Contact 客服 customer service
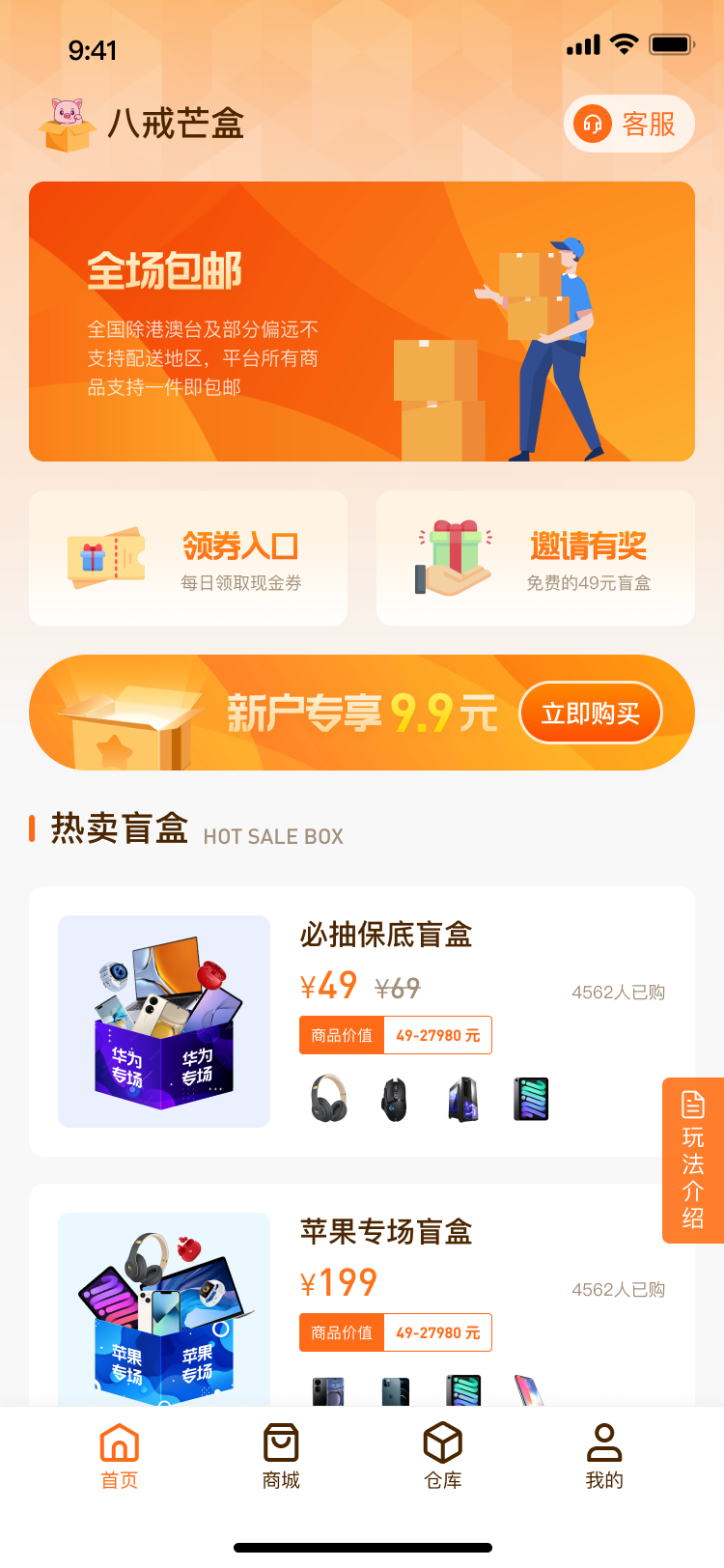The height and width of the screenshot is (1568, 724). click(x=628, y=124)
